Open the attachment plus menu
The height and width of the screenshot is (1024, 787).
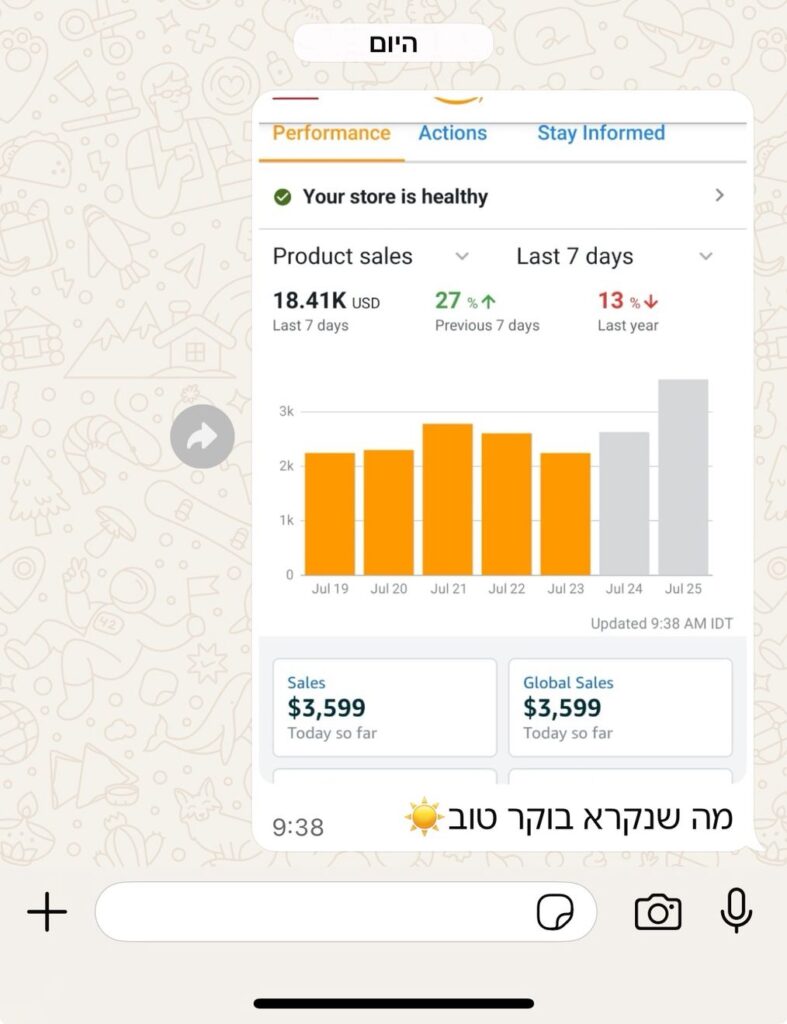tap(47, 912)
